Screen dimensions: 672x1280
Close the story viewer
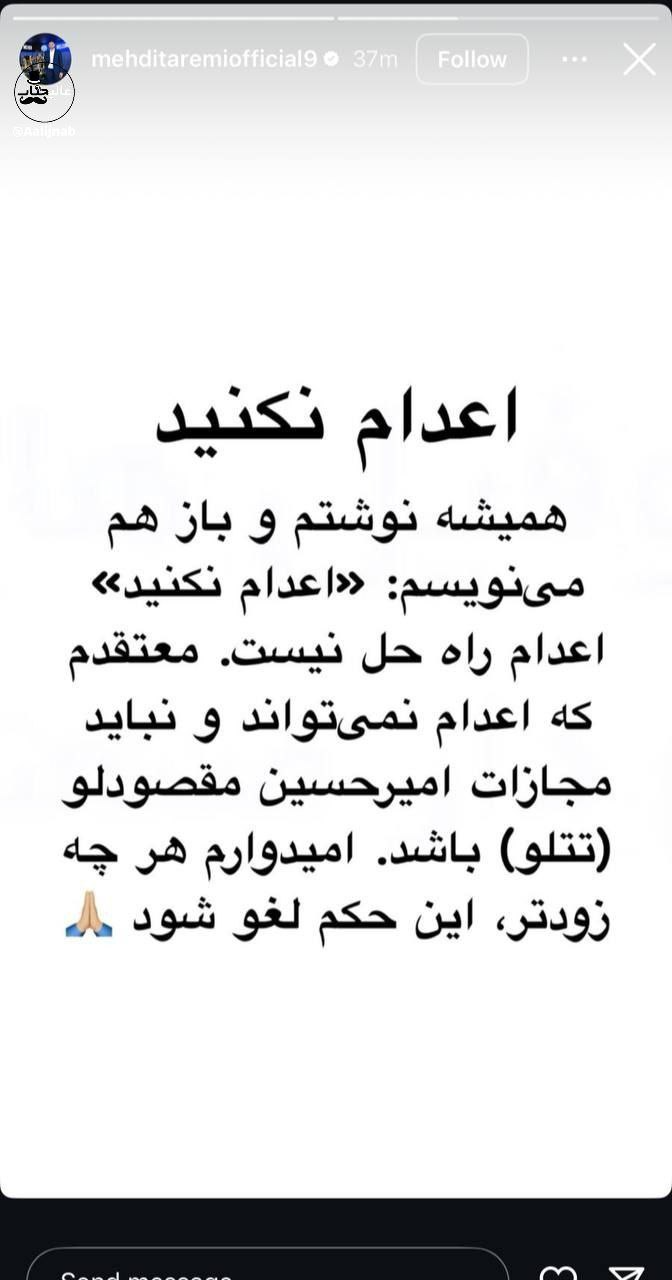[x=639, y=59]
